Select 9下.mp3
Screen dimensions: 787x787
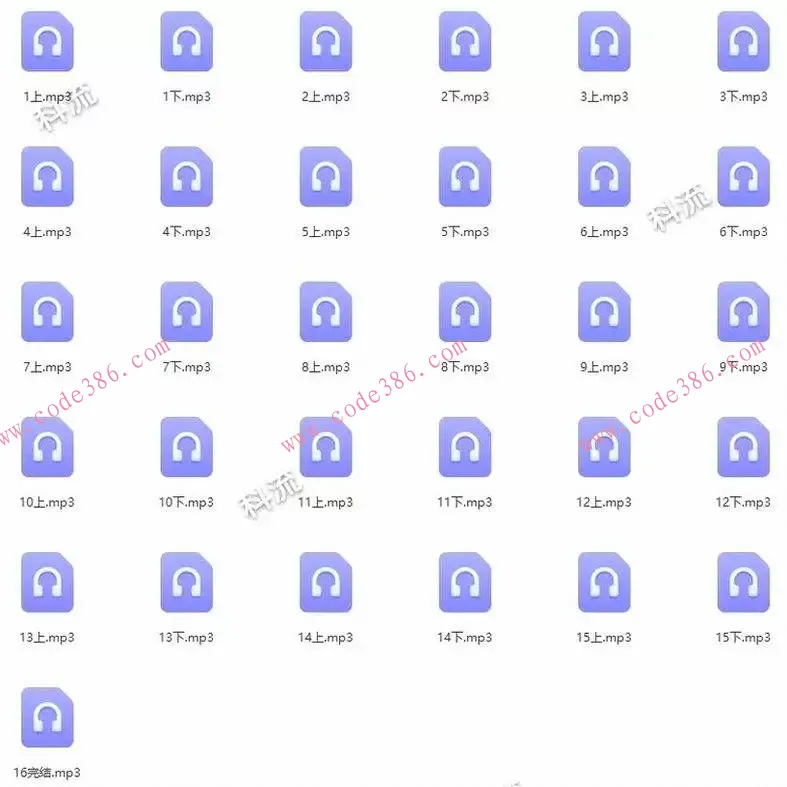743,312
